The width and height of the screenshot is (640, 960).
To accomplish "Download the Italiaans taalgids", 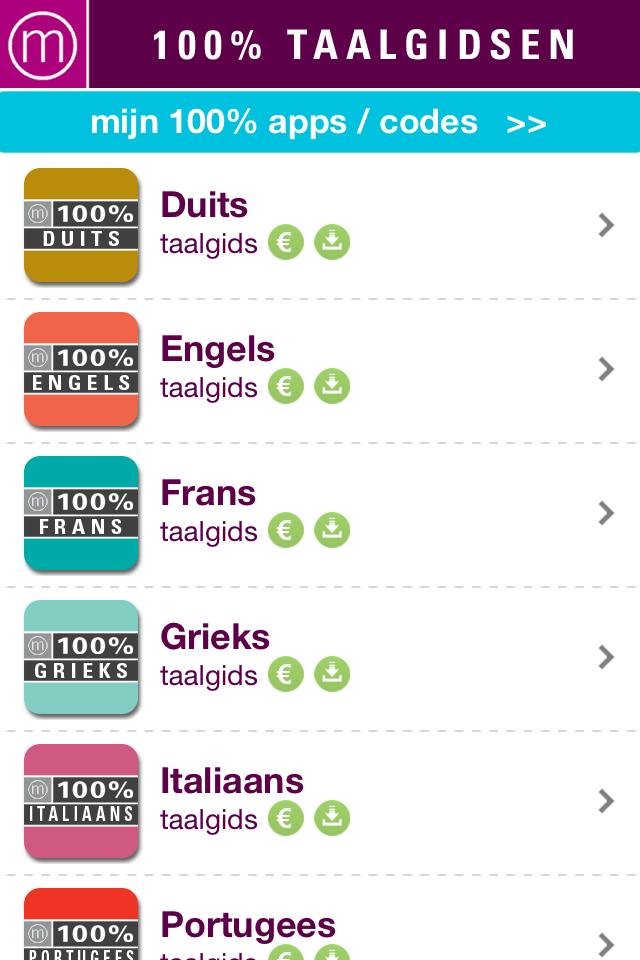I will tap(332, 819).
